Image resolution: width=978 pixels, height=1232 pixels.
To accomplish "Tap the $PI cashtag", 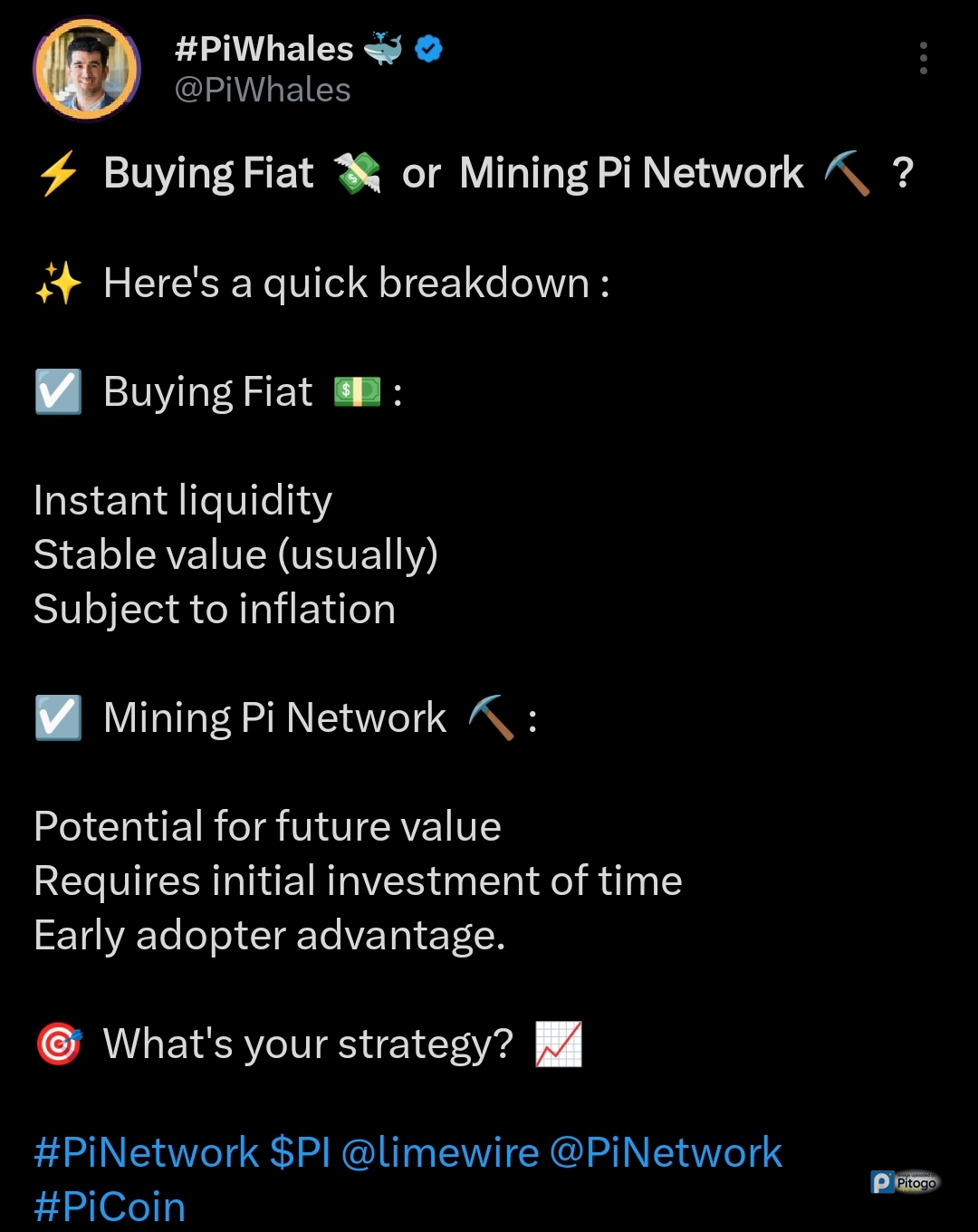I will (300, 1153).
